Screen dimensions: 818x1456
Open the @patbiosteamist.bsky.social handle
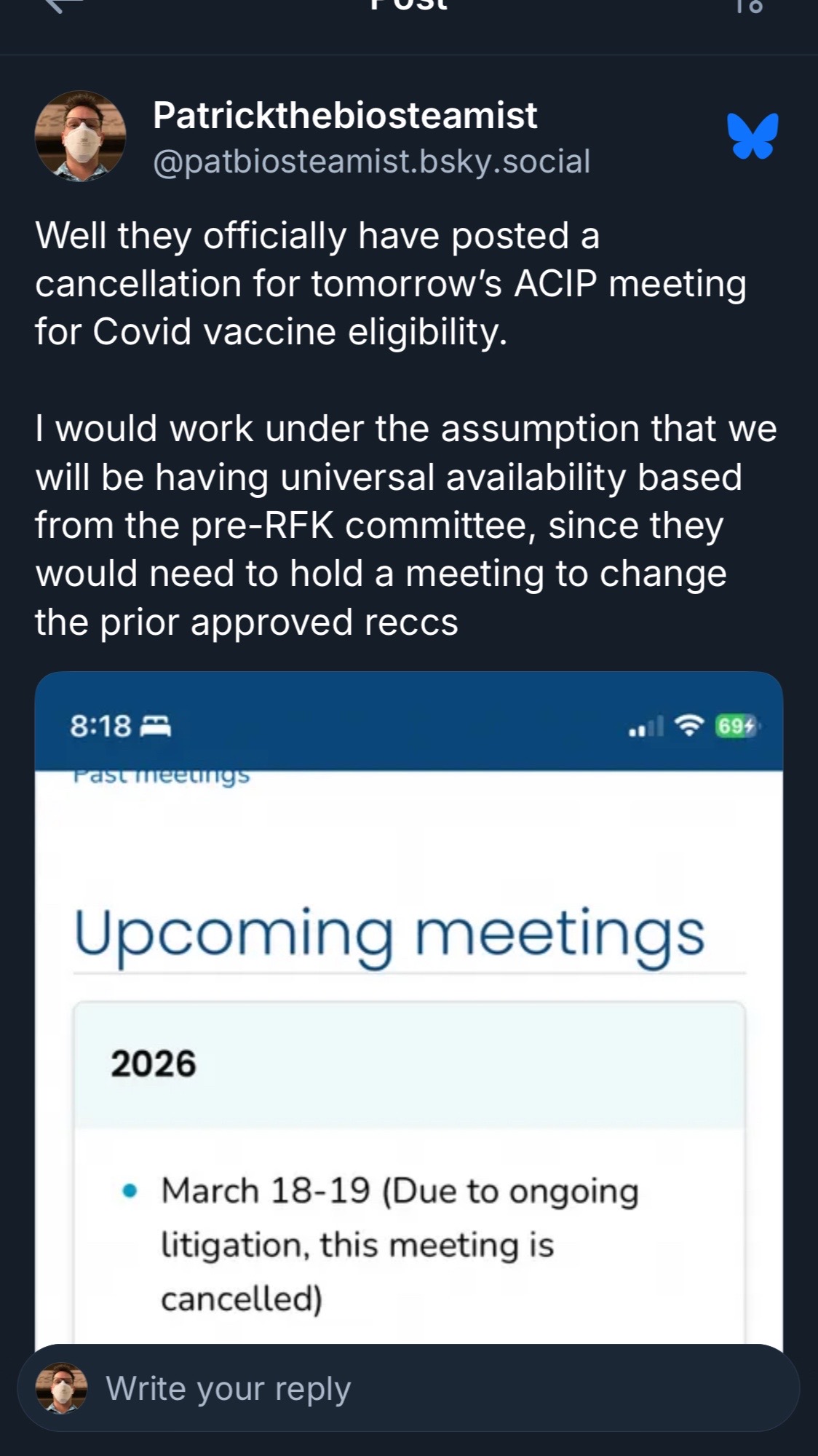371,161
